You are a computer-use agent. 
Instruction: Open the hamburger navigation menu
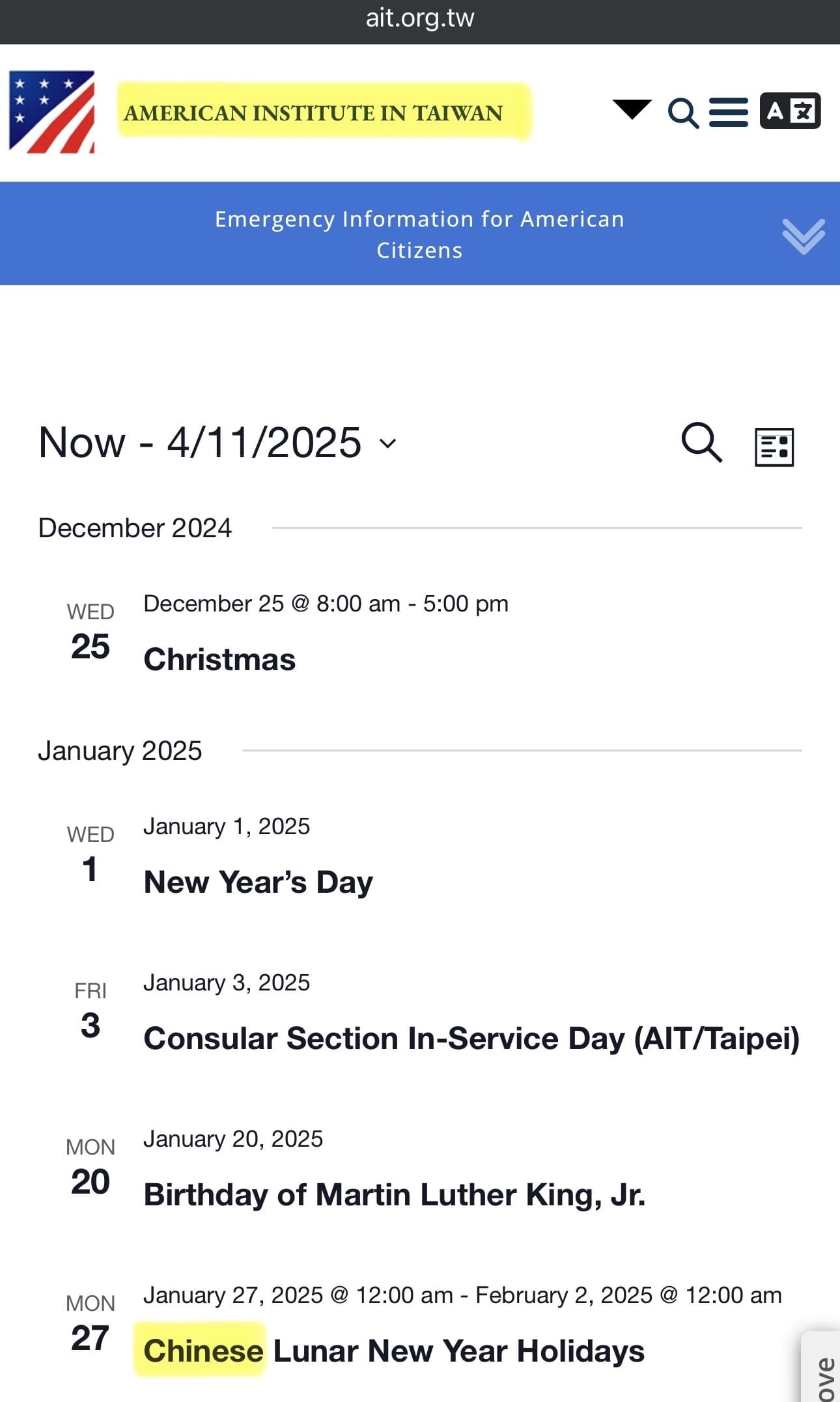[728, 112]
